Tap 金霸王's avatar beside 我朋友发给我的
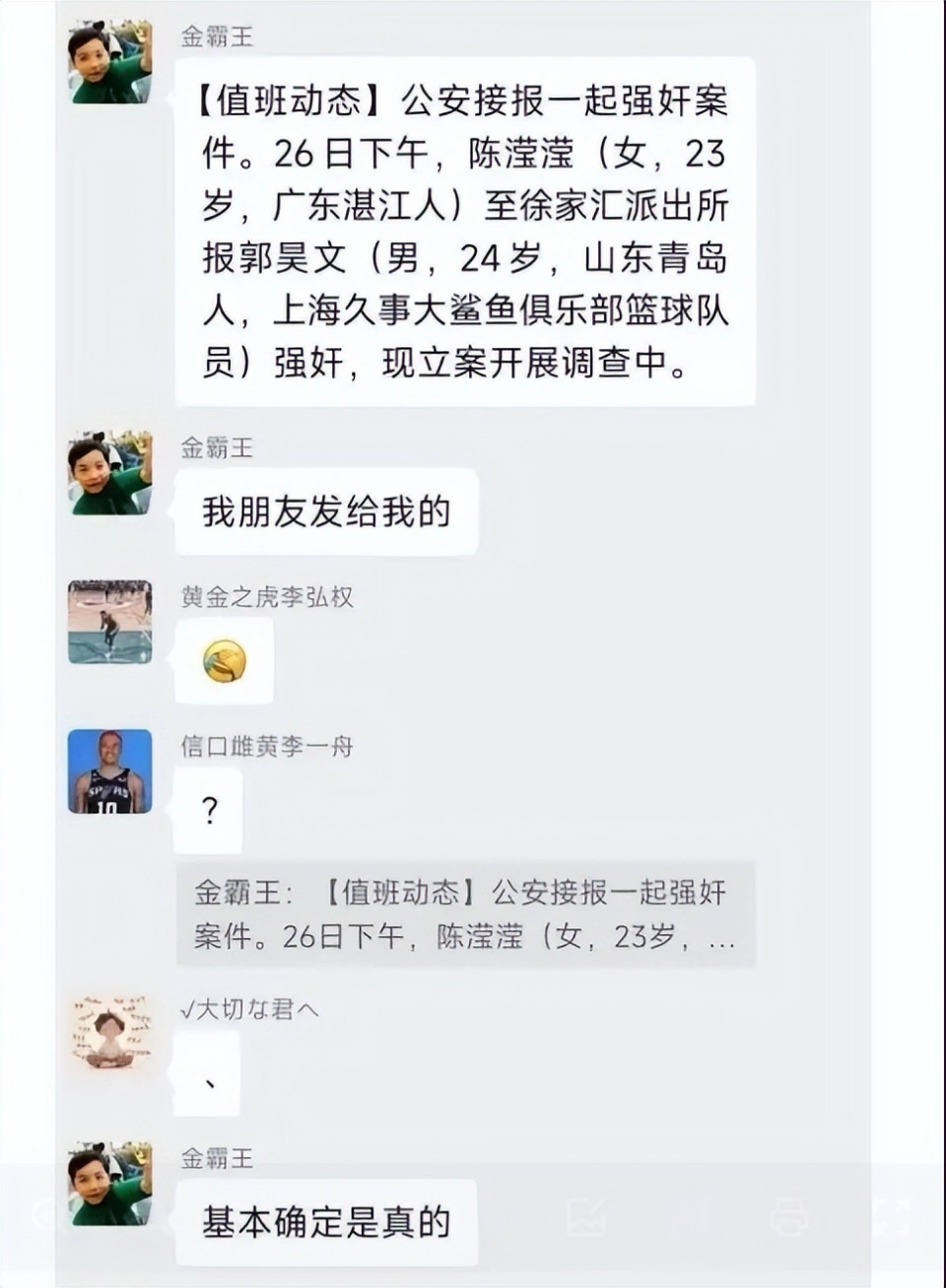946x1288 pixels. click(x=109, y=473)
